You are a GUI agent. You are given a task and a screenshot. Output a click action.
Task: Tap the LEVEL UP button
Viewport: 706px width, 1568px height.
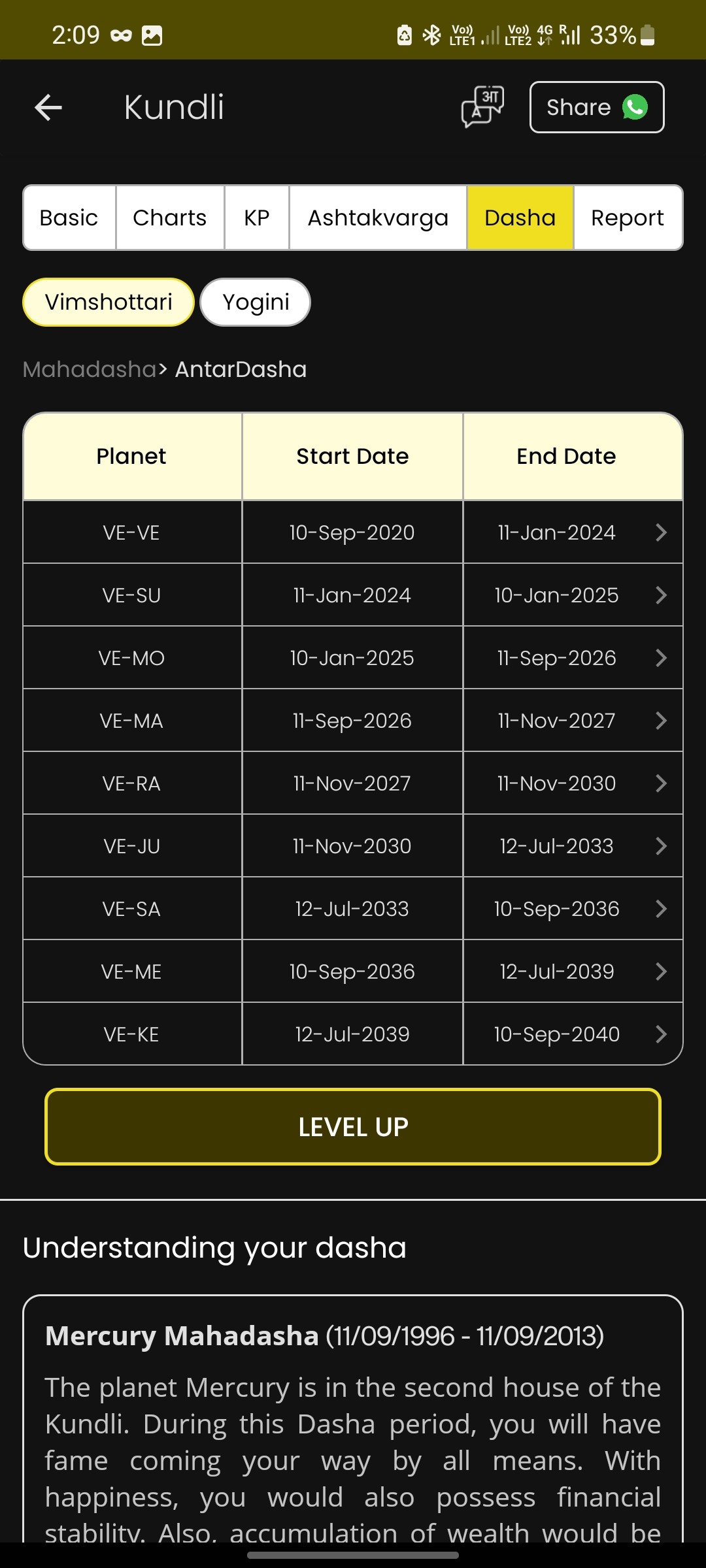353,1126
